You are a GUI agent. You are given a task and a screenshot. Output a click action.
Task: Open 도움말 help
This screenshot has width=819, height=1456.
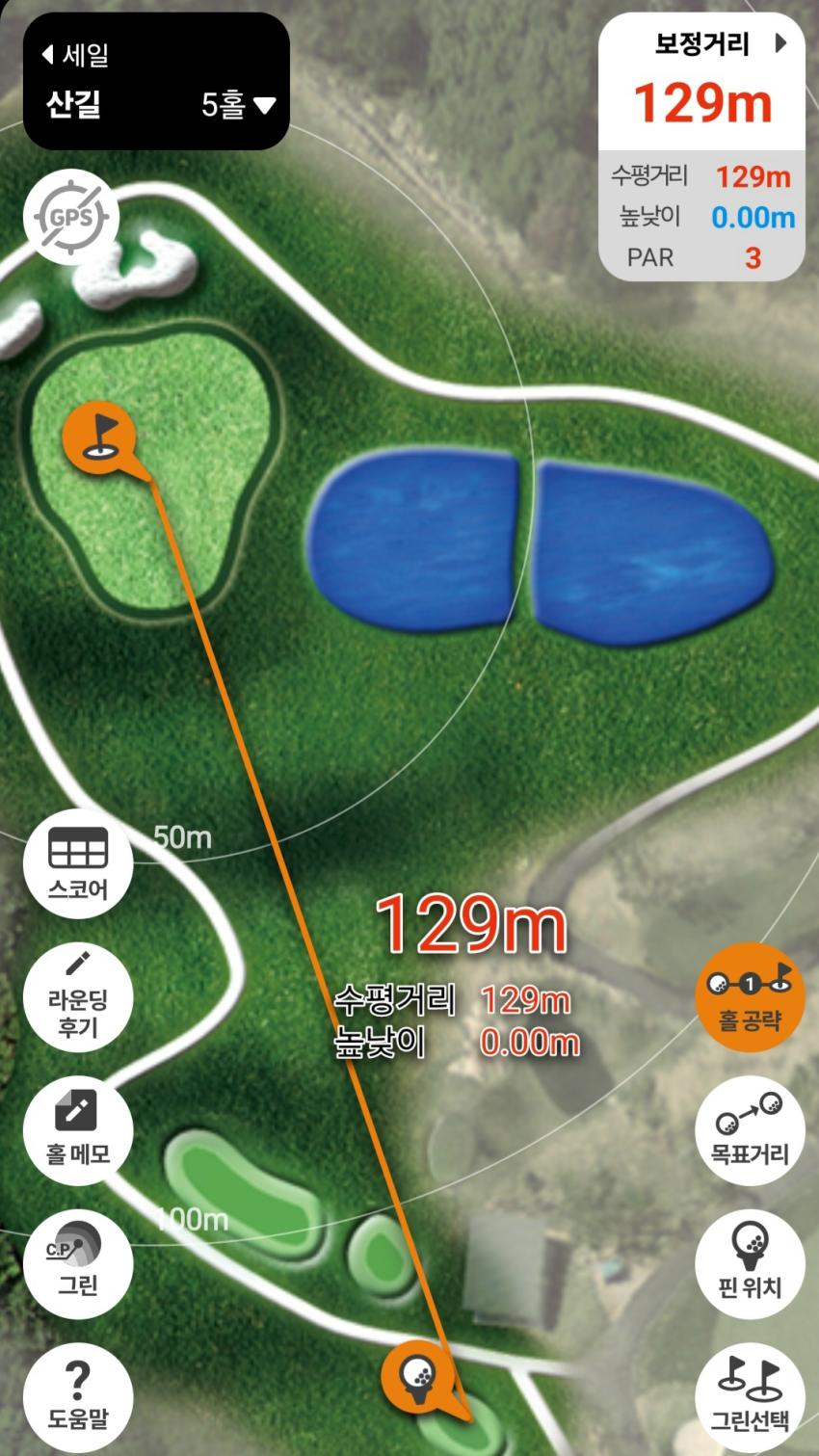pyautogui.click(x=78, y=1395)
